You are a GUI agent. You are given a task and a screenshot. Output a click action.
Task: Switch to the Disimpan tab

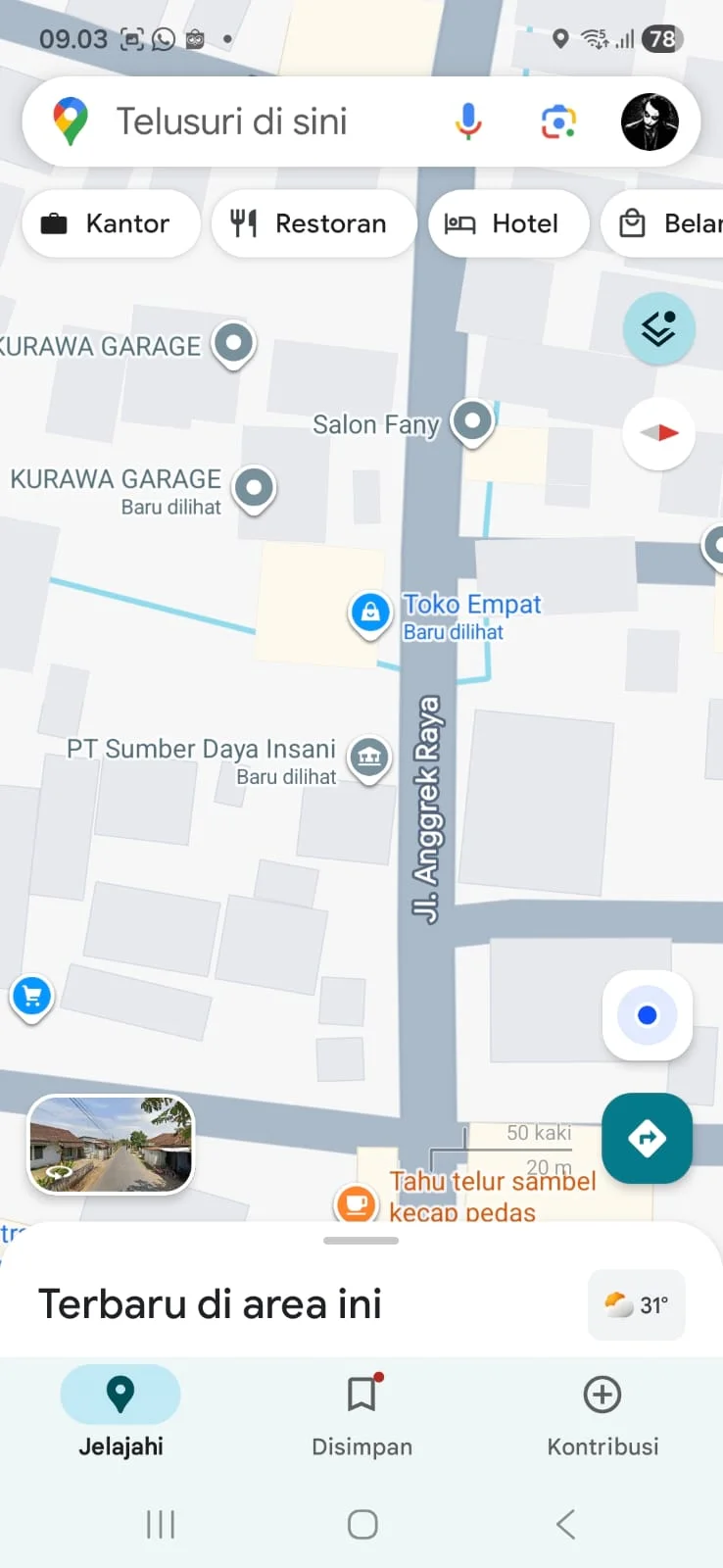pyautogui.click(x=361, y=1411)
